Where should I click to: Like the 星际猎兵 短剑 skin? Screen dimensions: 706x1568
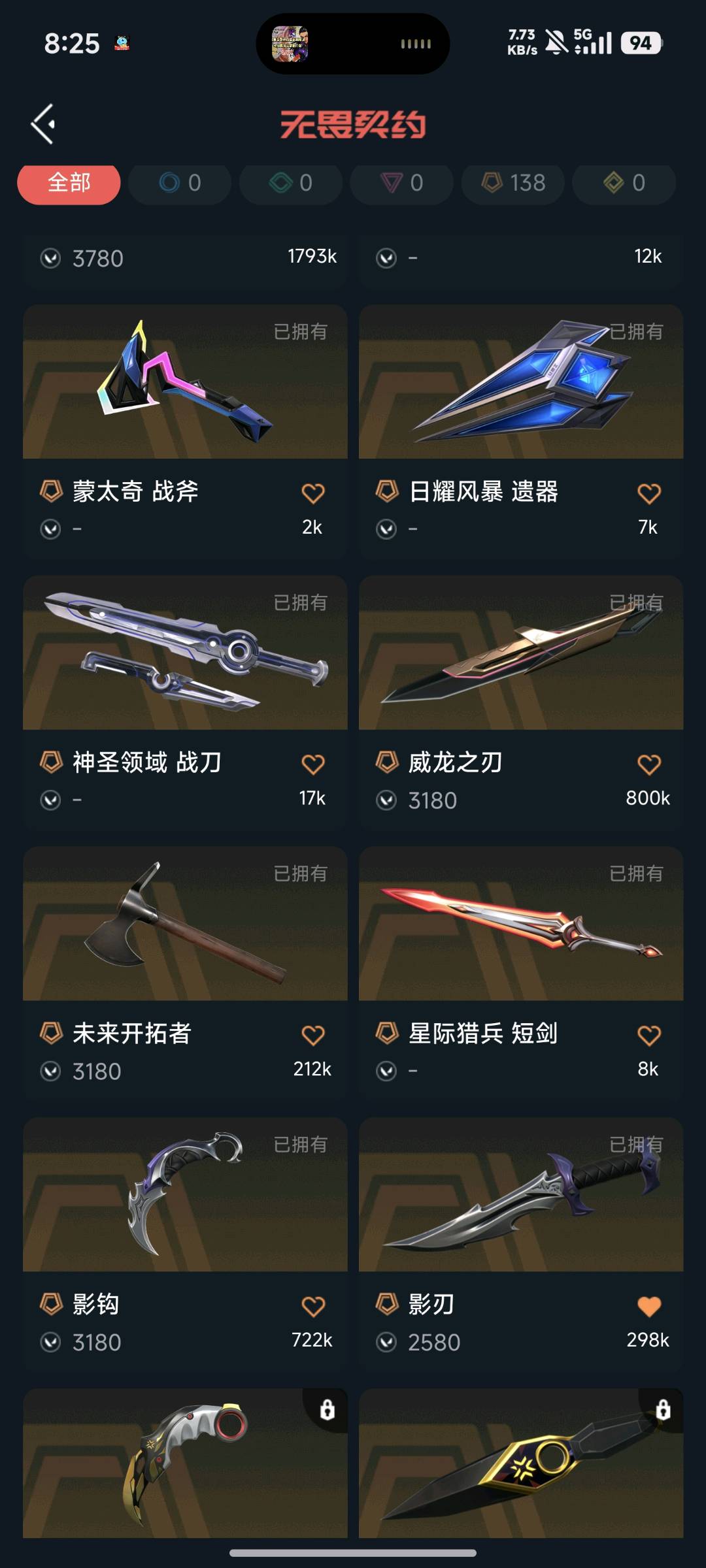[x=648, y=1036]
